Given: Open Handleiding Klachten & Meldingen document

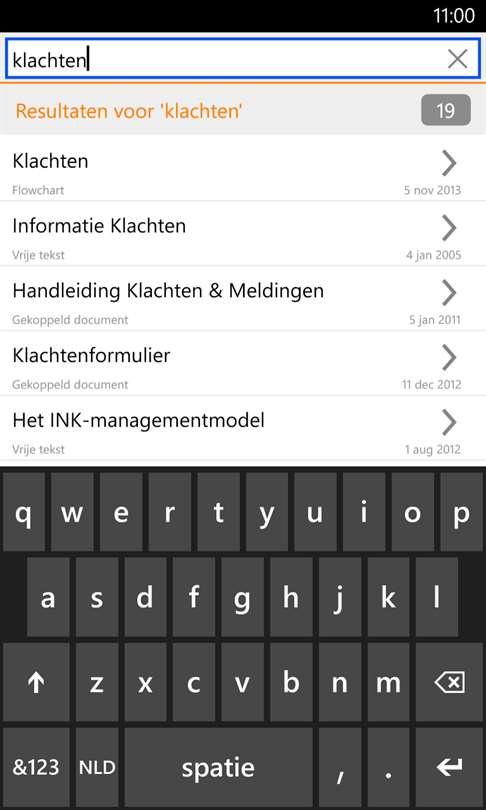Looking at the screenshot, I should click(243, 299).
